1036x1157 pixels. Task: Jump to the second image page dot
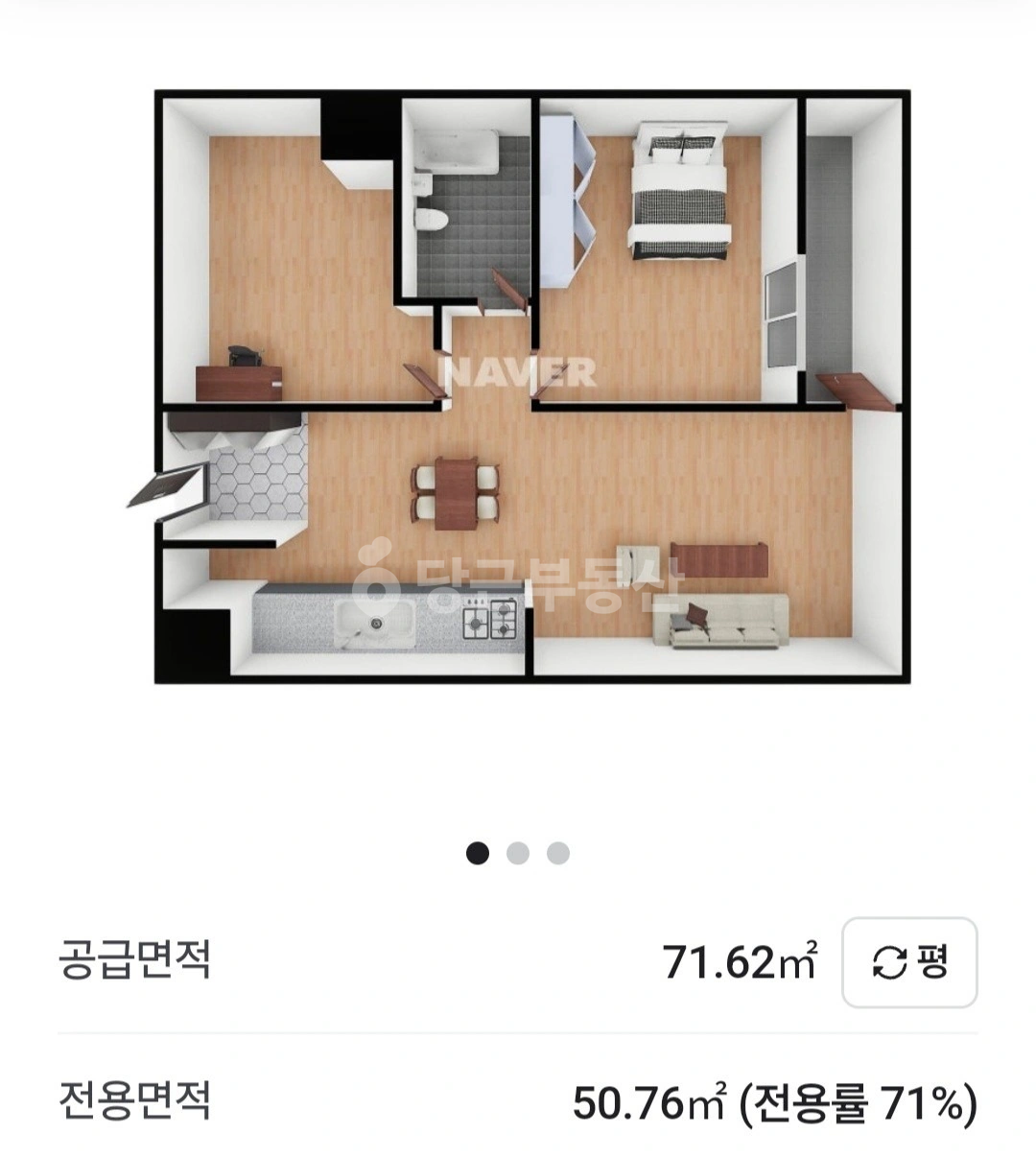[518, 853]
